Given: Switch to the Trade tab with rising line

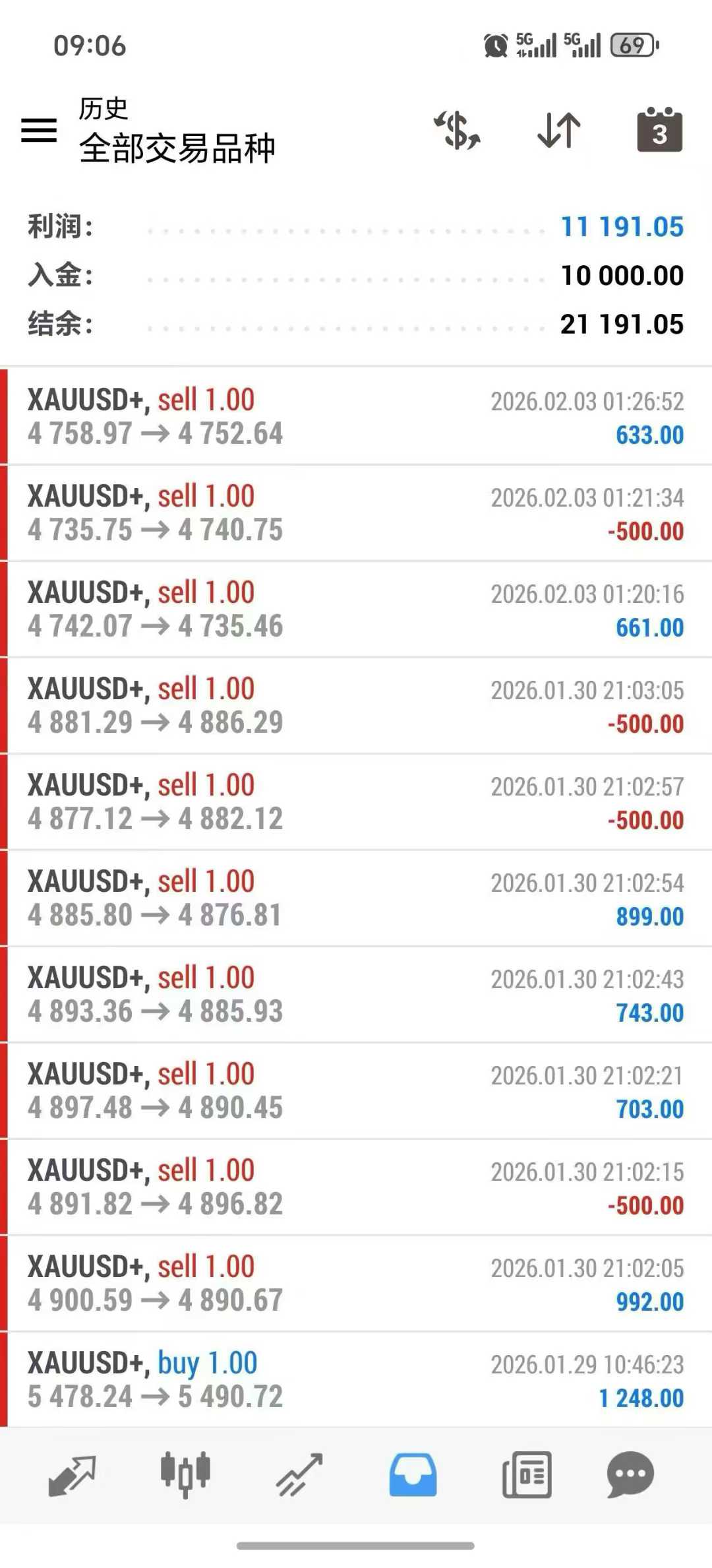Looking at the screenshot, I should [x=299, y=1476].
